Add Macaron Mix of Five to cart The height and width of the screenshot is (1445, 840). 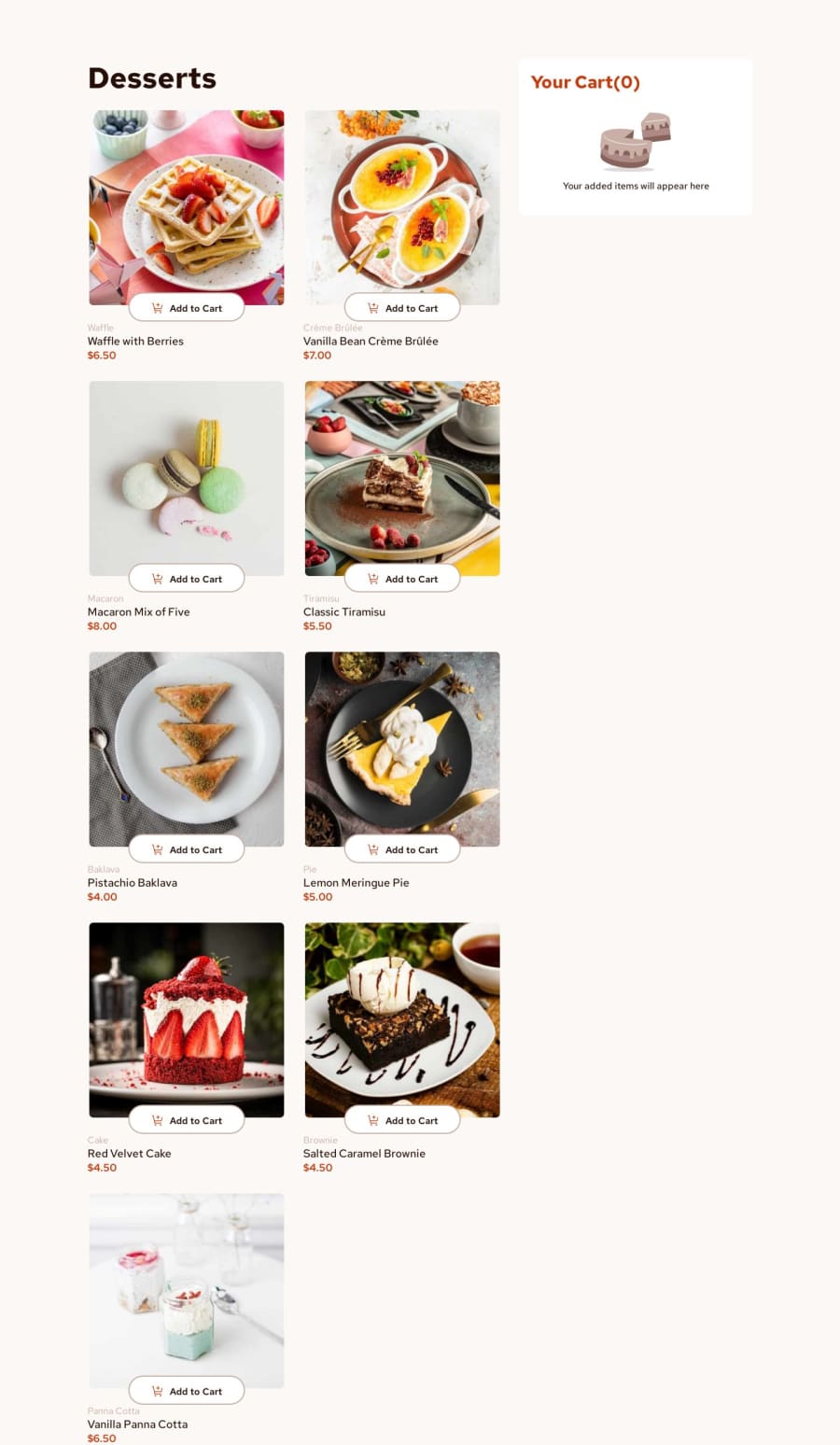coord(187,578)
